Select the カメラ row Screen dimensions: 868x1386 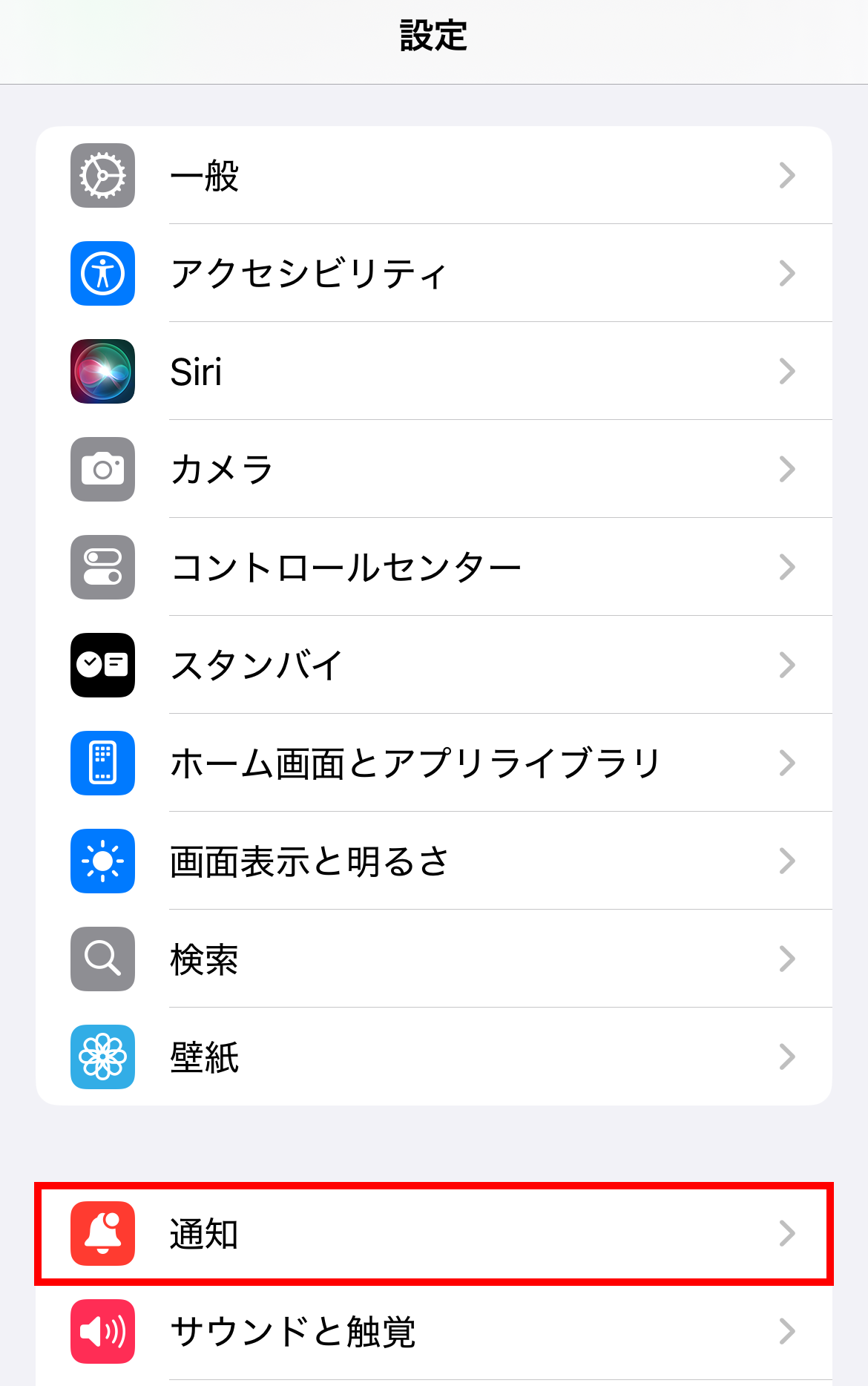[433, 470]
